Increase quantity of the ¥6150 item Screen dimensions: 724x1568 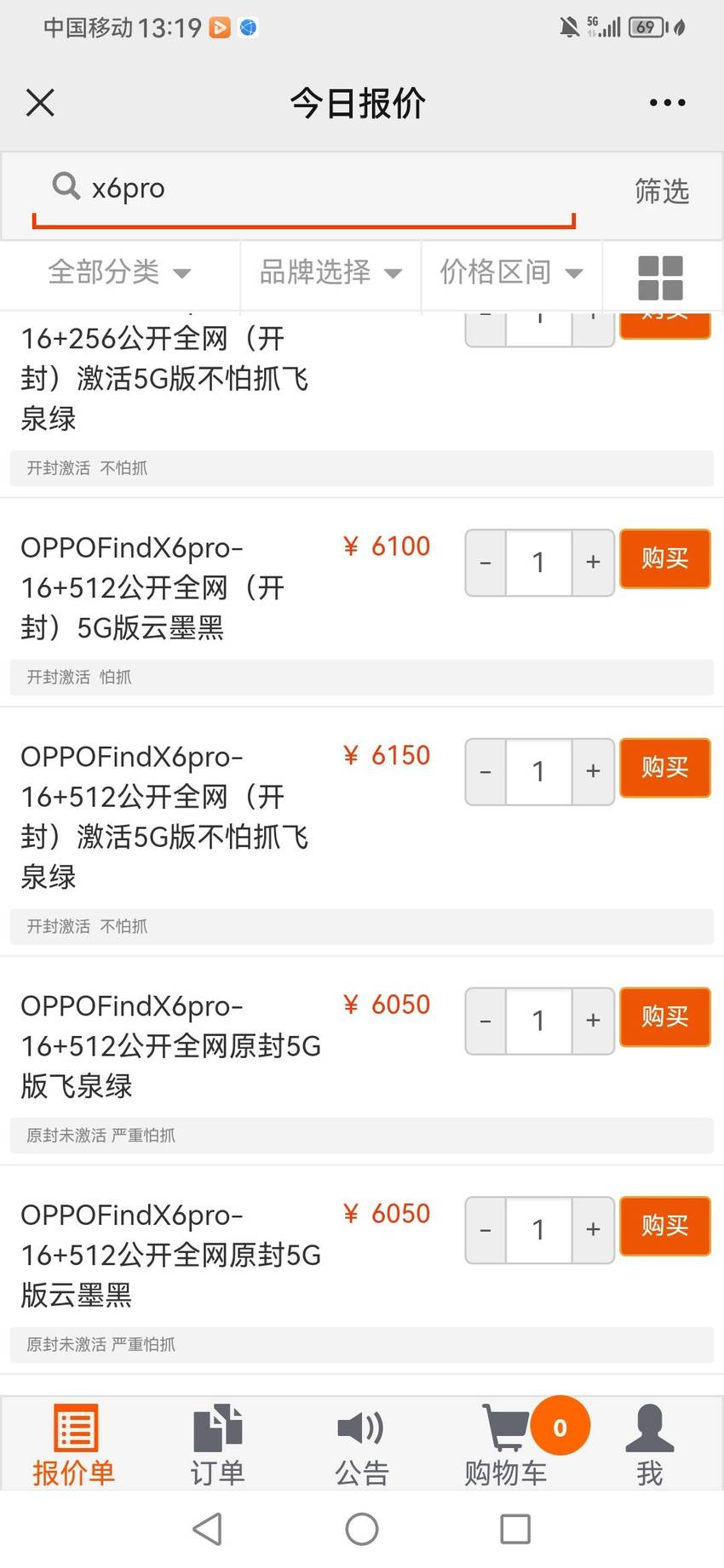point(593,771)
